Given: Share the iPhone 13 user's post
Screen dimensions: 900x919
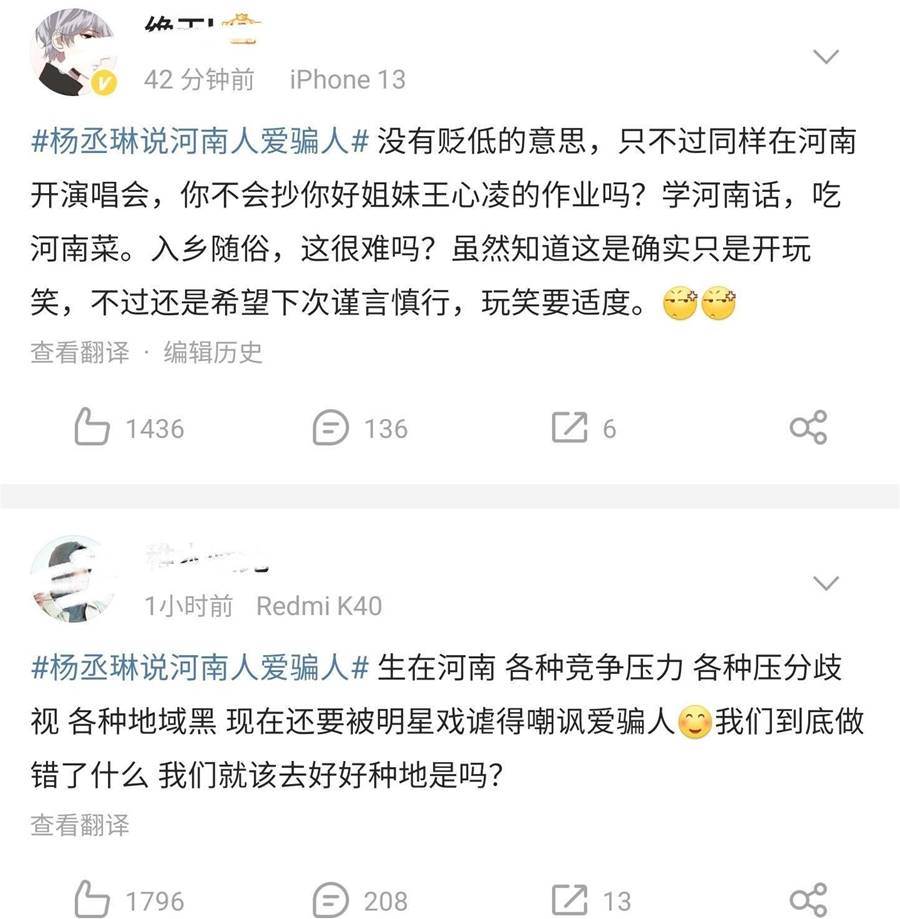Looking at the screenshot, I should coord(808,429).
